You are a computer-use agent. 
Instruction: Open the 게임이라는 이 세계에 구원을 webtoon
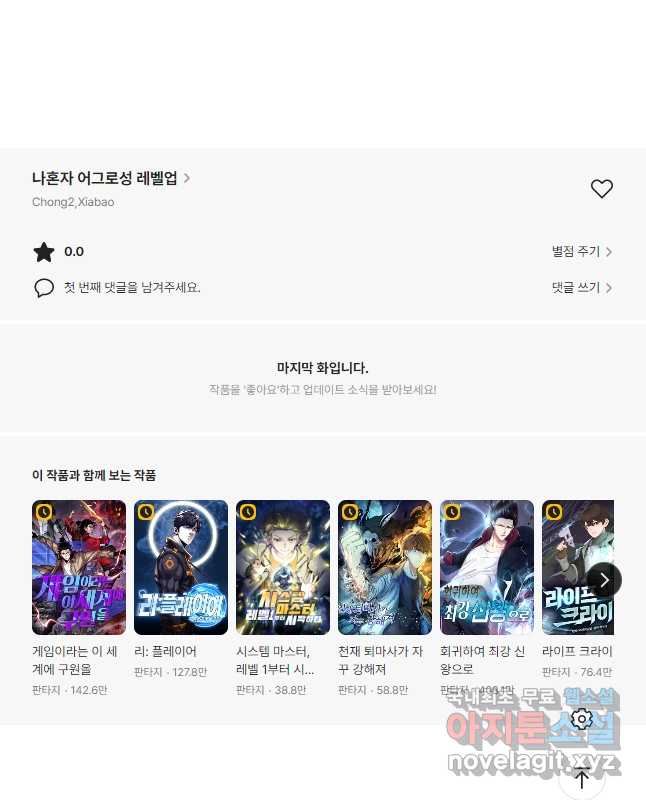point(79,567)
